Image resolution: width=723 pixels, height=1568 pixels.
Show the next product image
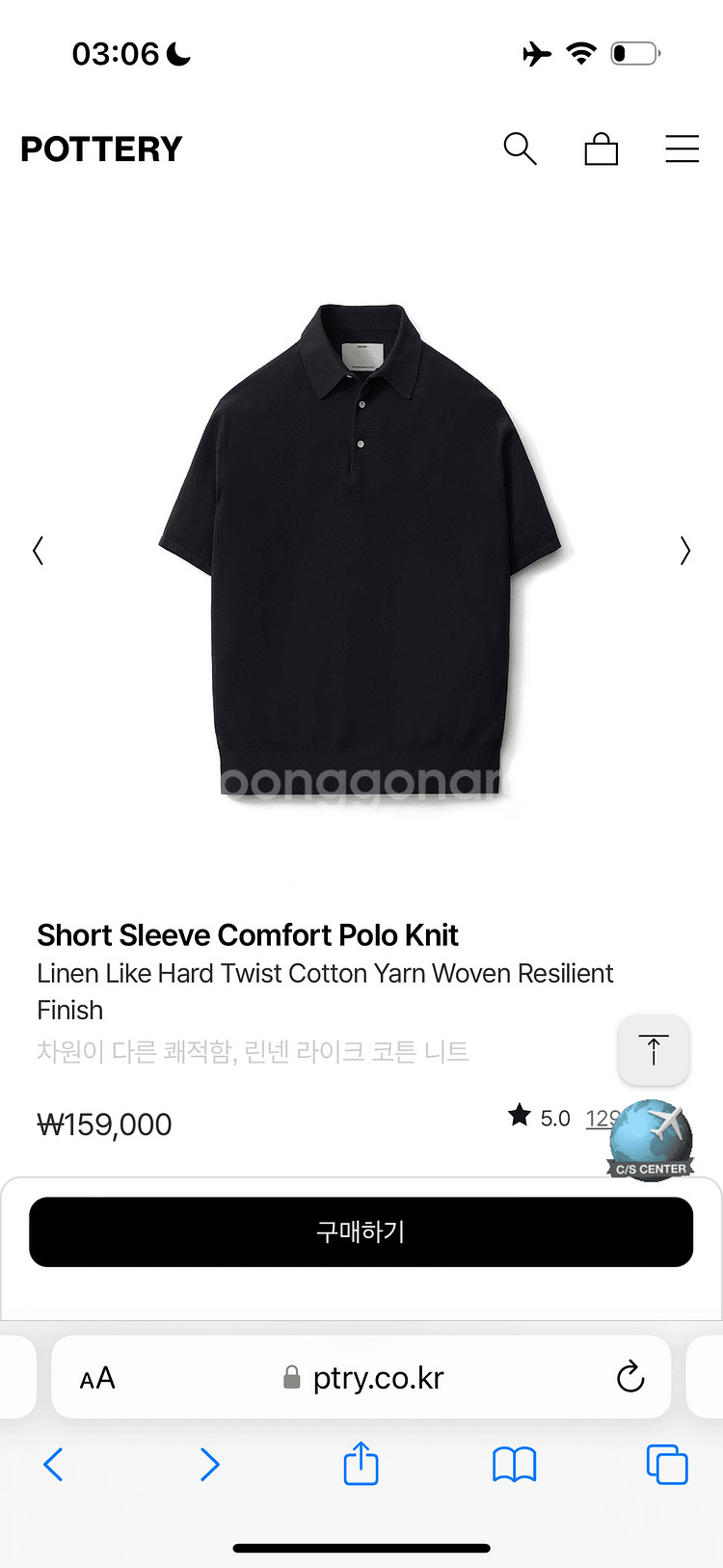point(684,551)
